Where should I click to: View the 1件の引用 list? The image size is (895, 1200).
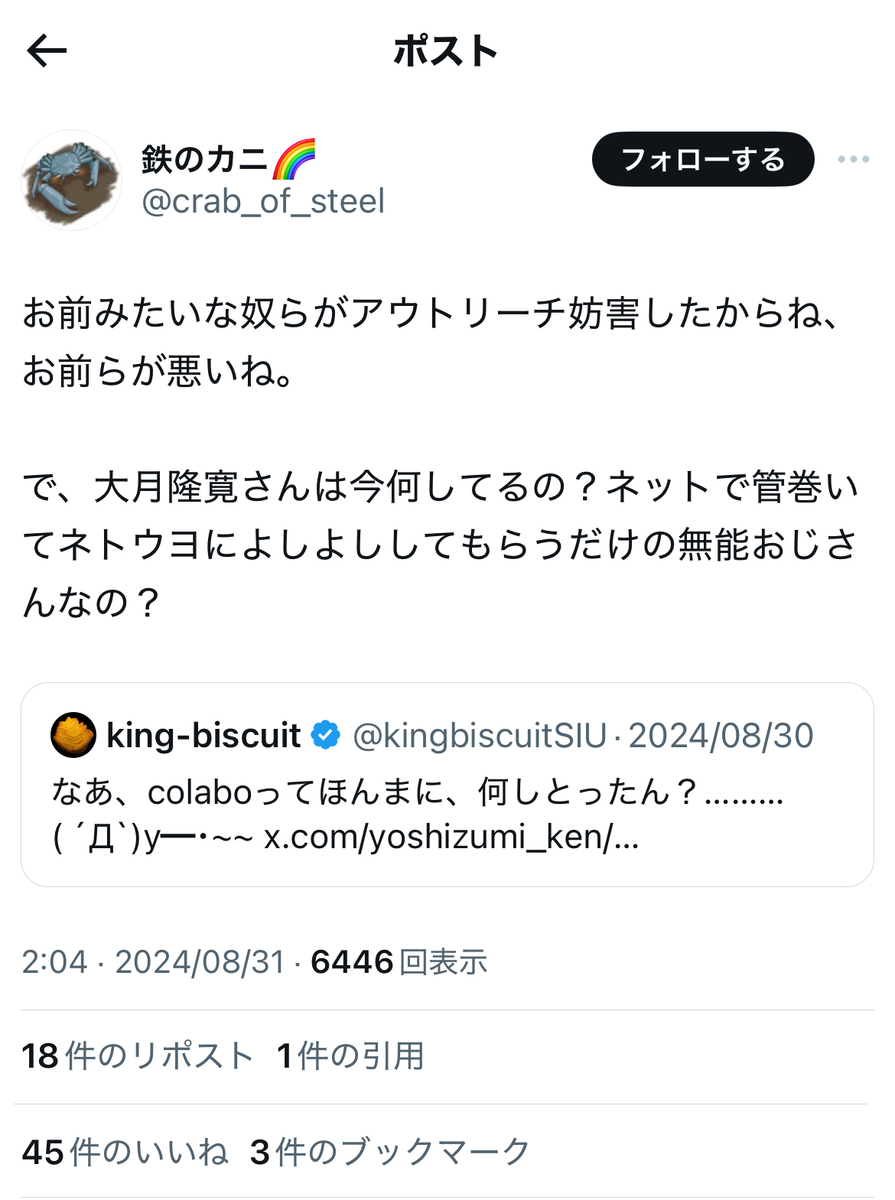point(351,1056)
